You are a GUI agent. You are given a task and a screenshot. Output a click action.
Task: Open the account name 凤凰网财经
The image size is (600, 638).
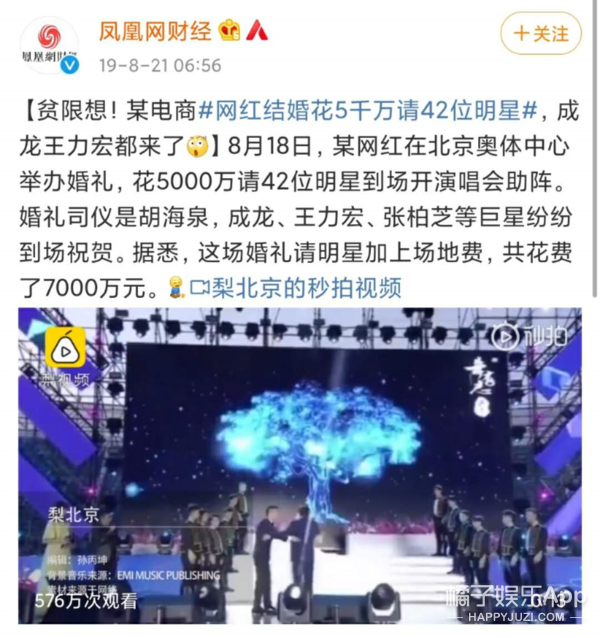tap(154, 30)
